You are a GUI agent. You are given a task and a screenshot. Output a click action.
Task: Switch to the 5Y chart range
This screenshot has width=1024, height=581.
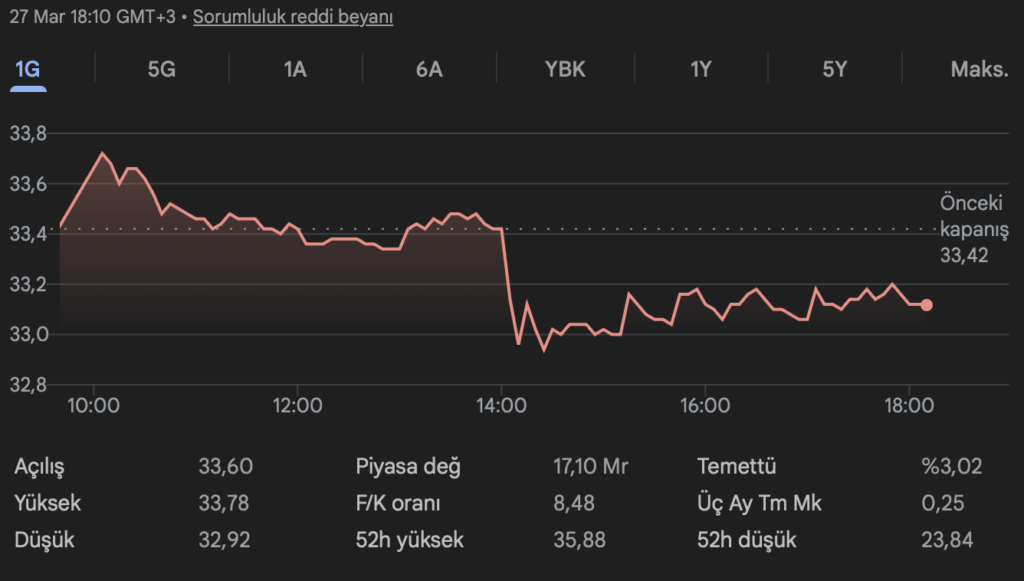pos(835,69)
